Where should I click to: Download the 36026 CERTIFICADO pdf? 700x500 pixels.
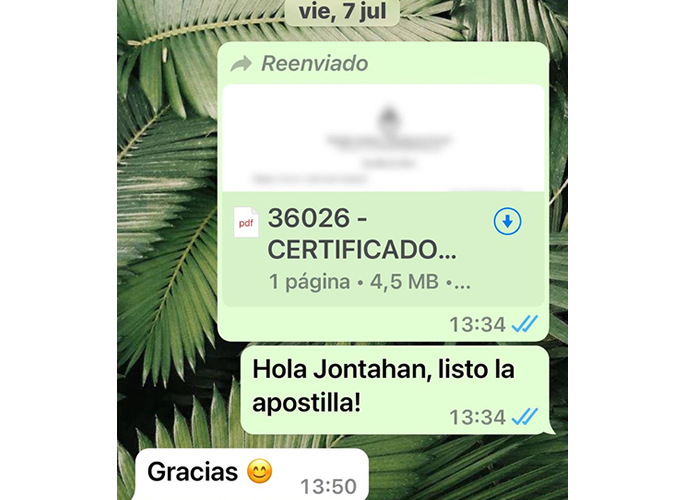(508, 223)
